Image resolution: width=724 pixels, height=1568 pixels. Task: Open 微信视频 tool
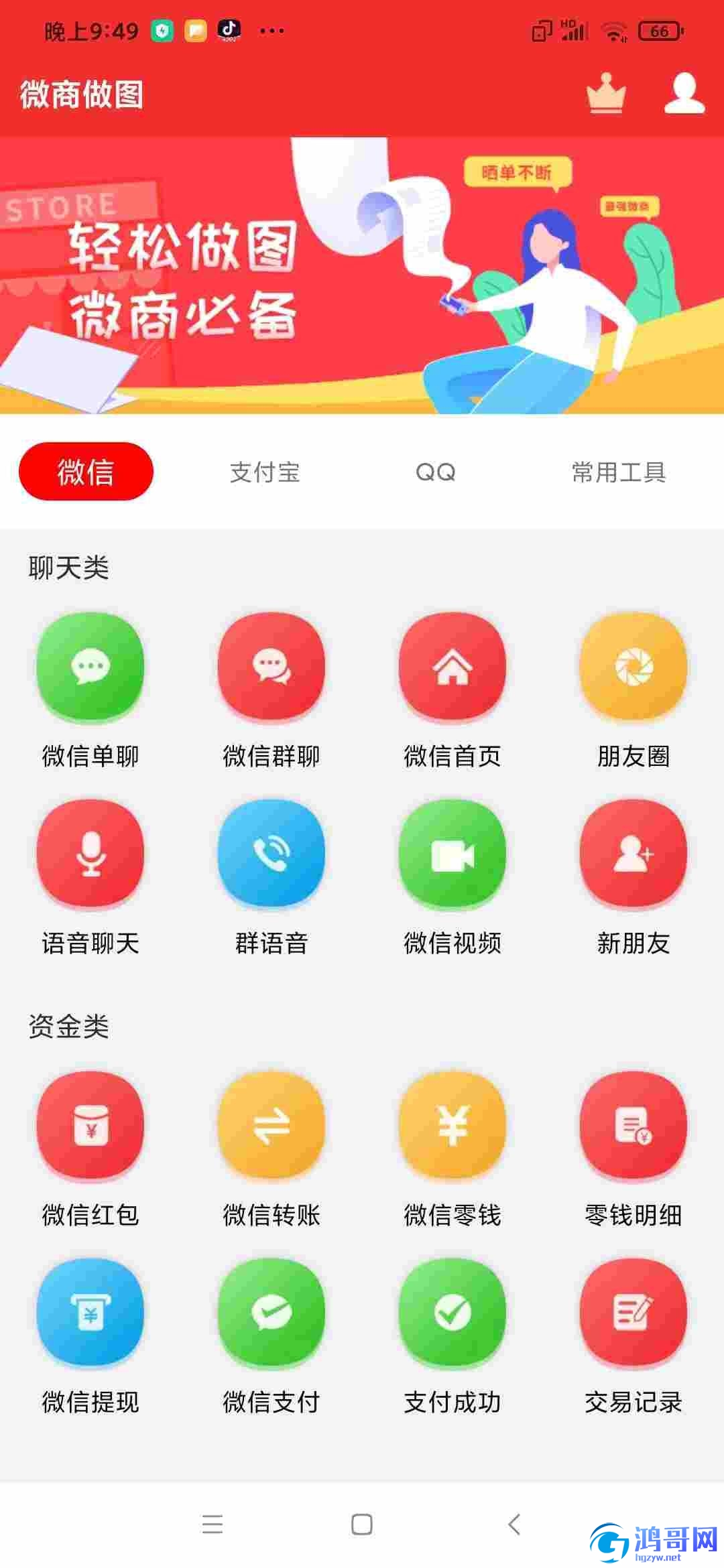pos(452,854)
